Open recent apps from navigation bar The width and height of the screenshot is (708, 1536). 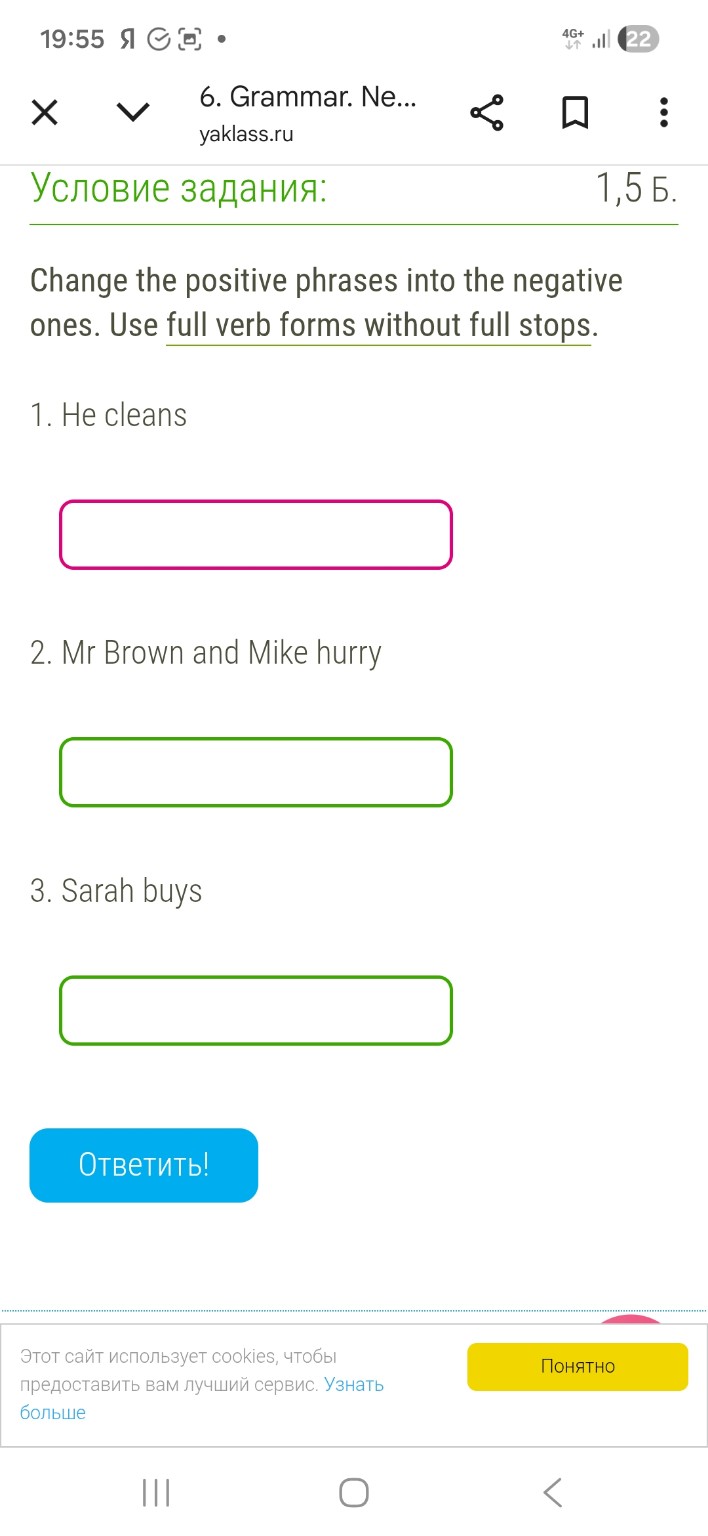click(x=156, y=1493)
